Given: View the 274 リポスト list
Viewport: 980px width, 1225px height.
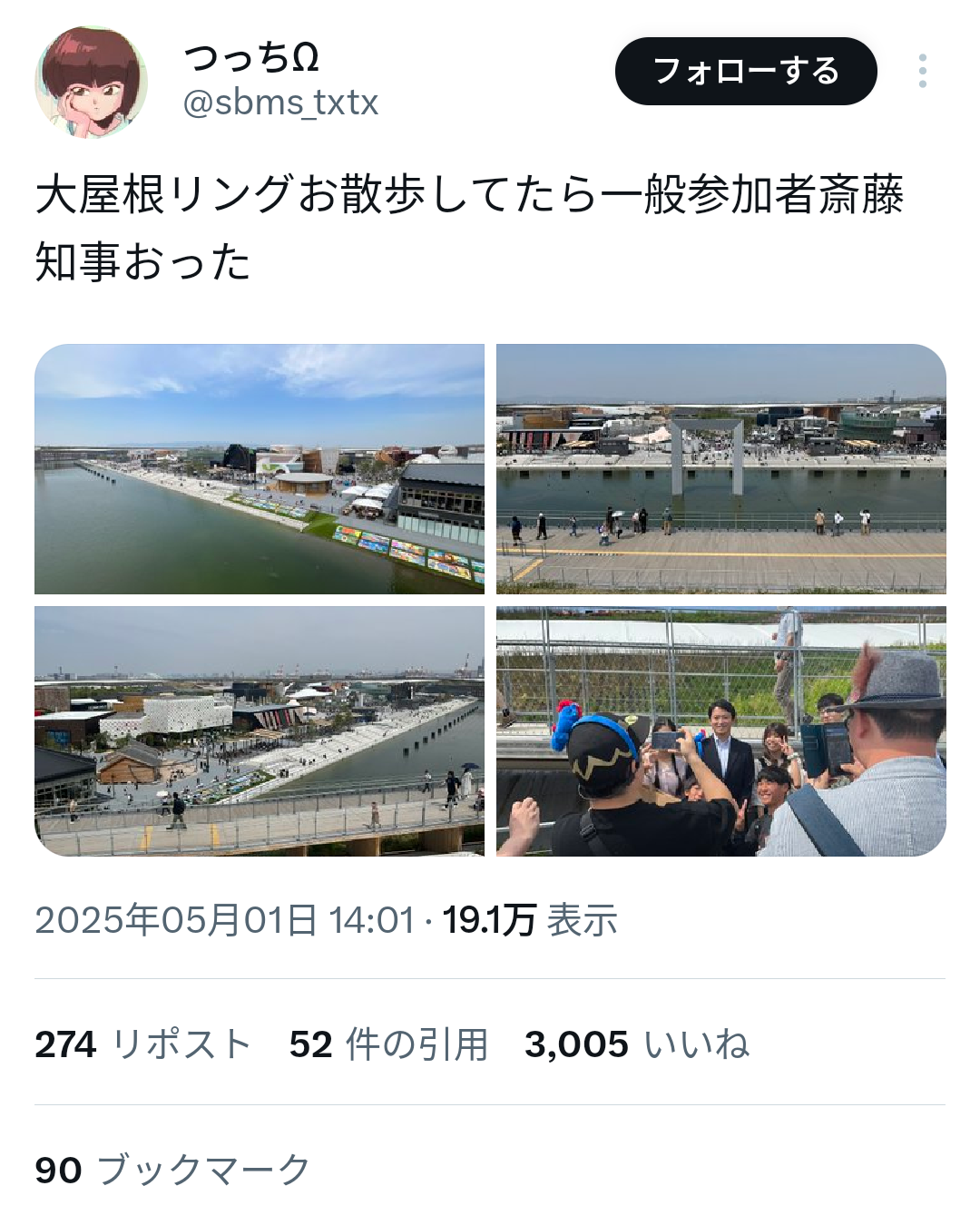Looking at the screenshot, I should 142,1044.
